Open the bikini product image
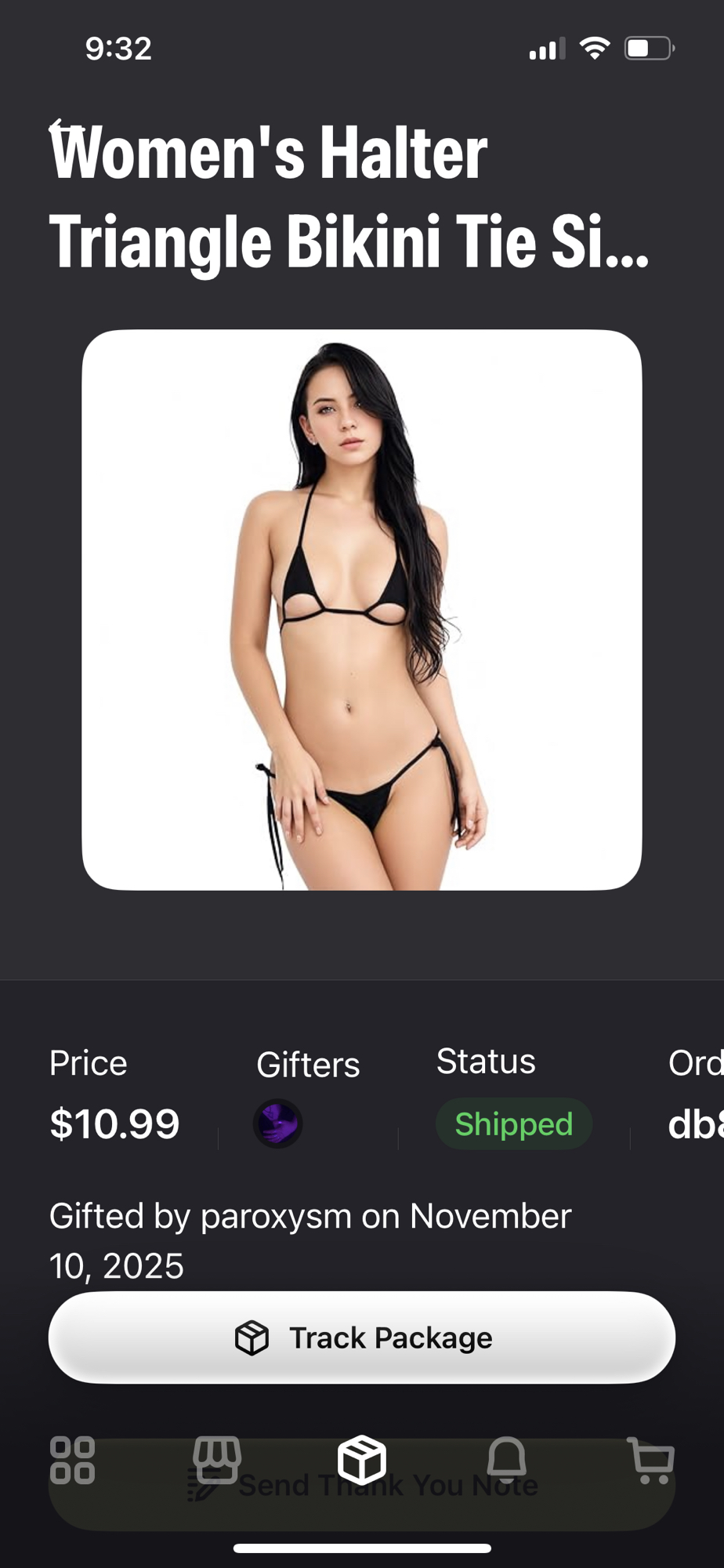 click(x=362, y=610)
